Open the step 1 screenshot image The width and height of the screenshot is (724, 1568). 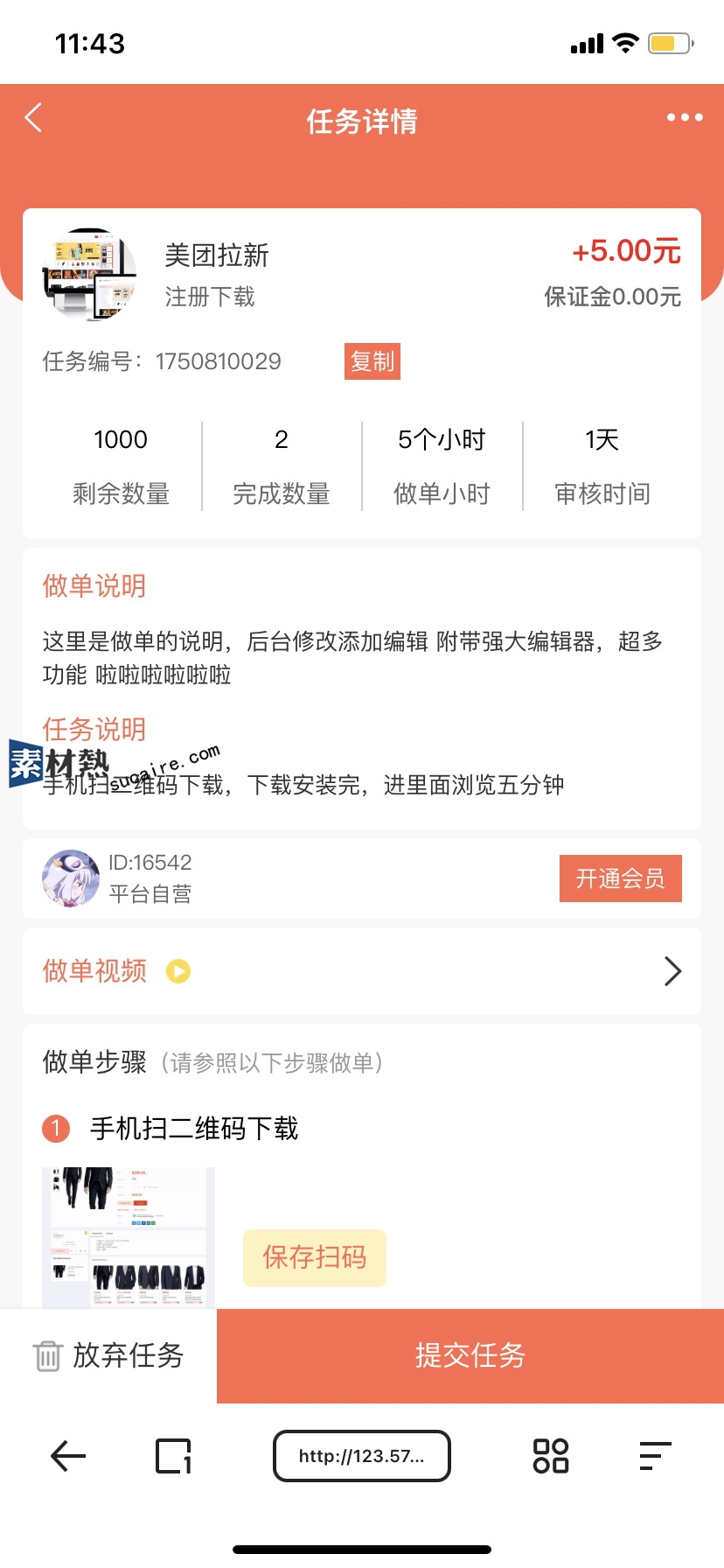coord(129,1236)
